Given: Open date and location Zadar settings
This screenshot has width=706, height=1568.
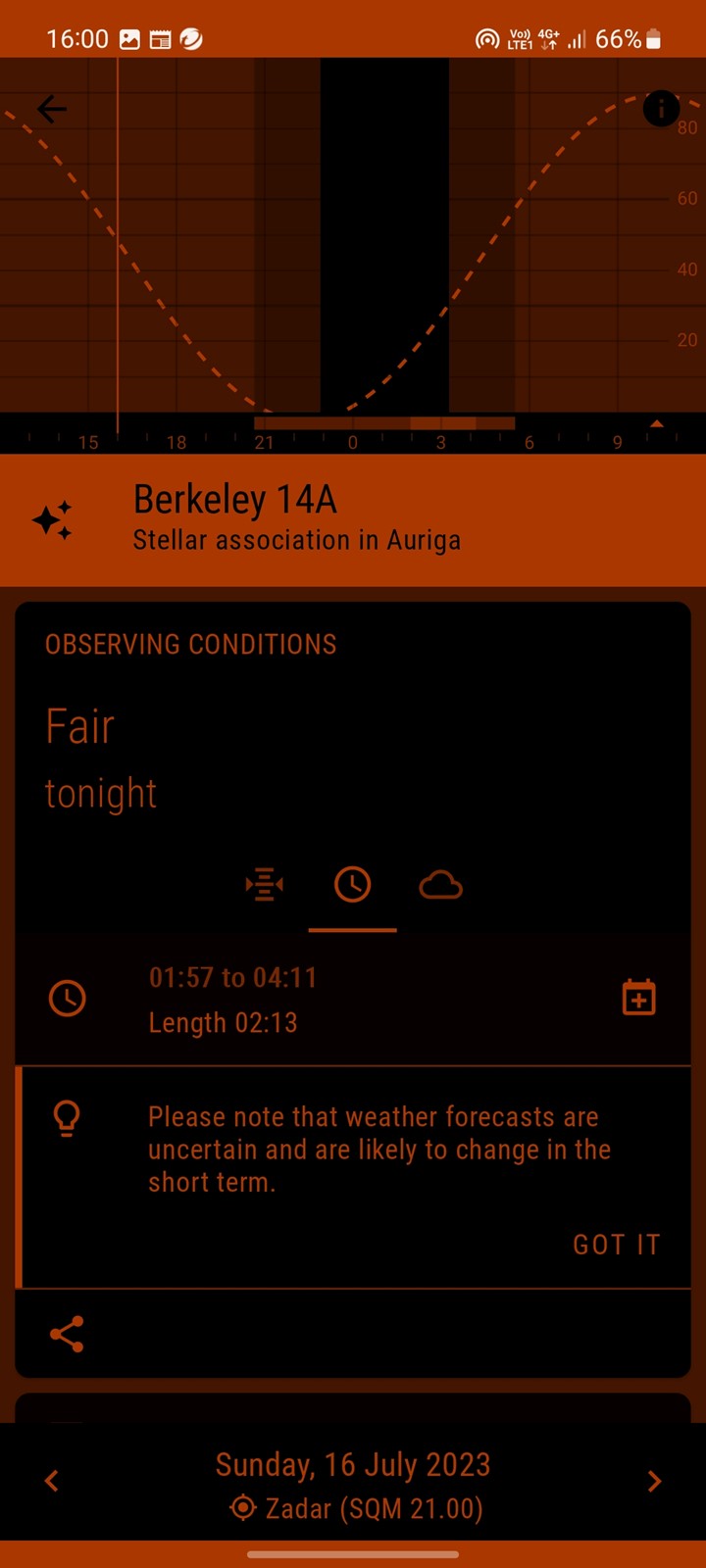Looking at the screenshot, I should pyautogui.click(x=353, y=1486).
